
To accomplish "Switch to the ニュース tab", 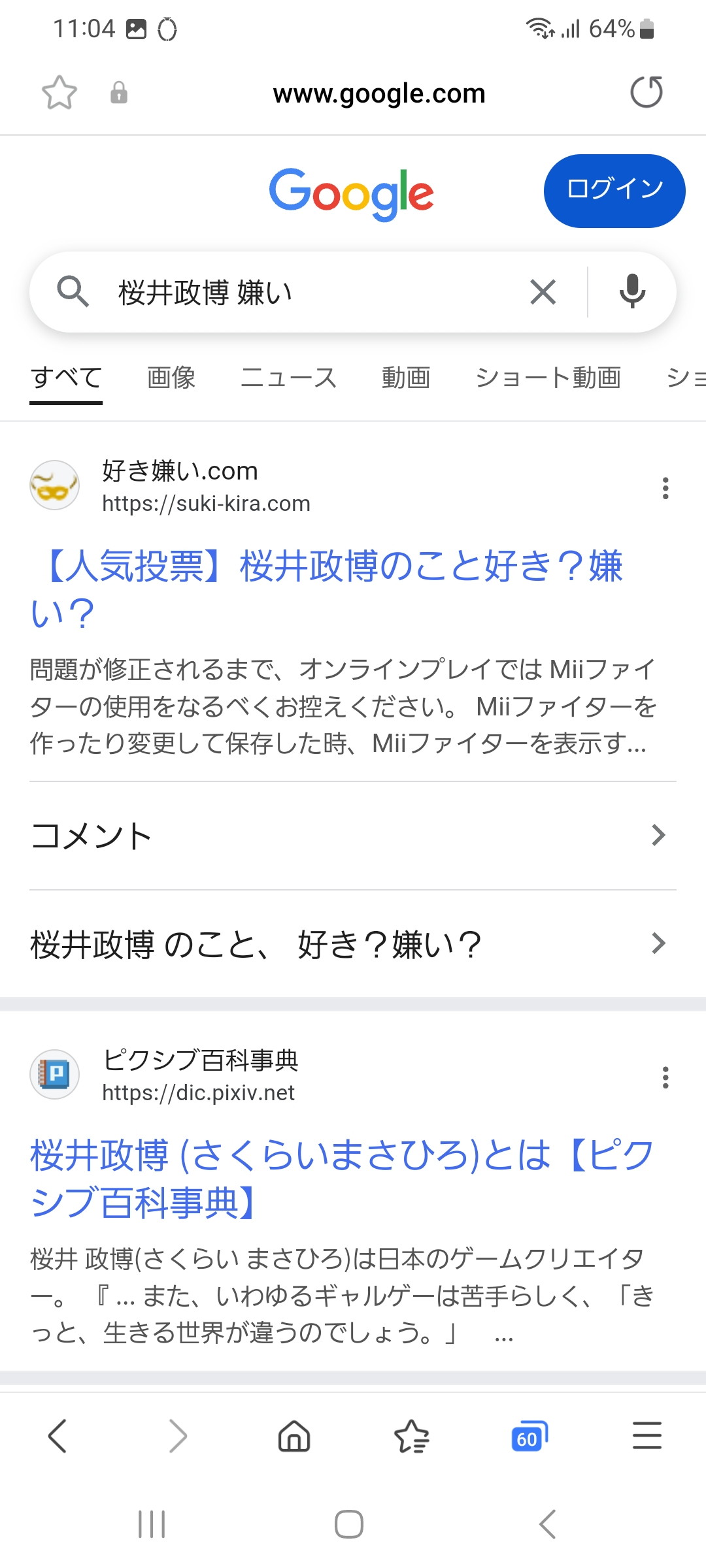I will tap(288, 378).
